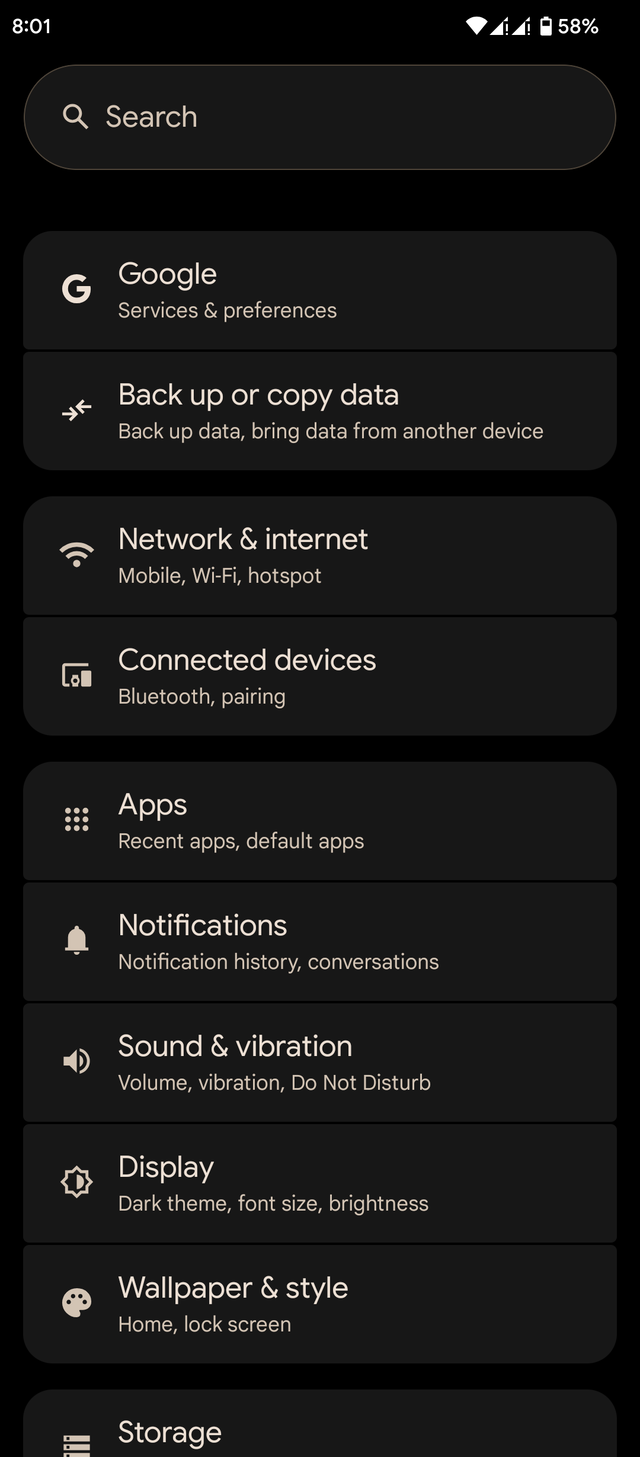Go to Network & internet settings
Image resolution: width=640 pixels, height=1457 pixels.
pyautogui.click(x=319, y=556)
